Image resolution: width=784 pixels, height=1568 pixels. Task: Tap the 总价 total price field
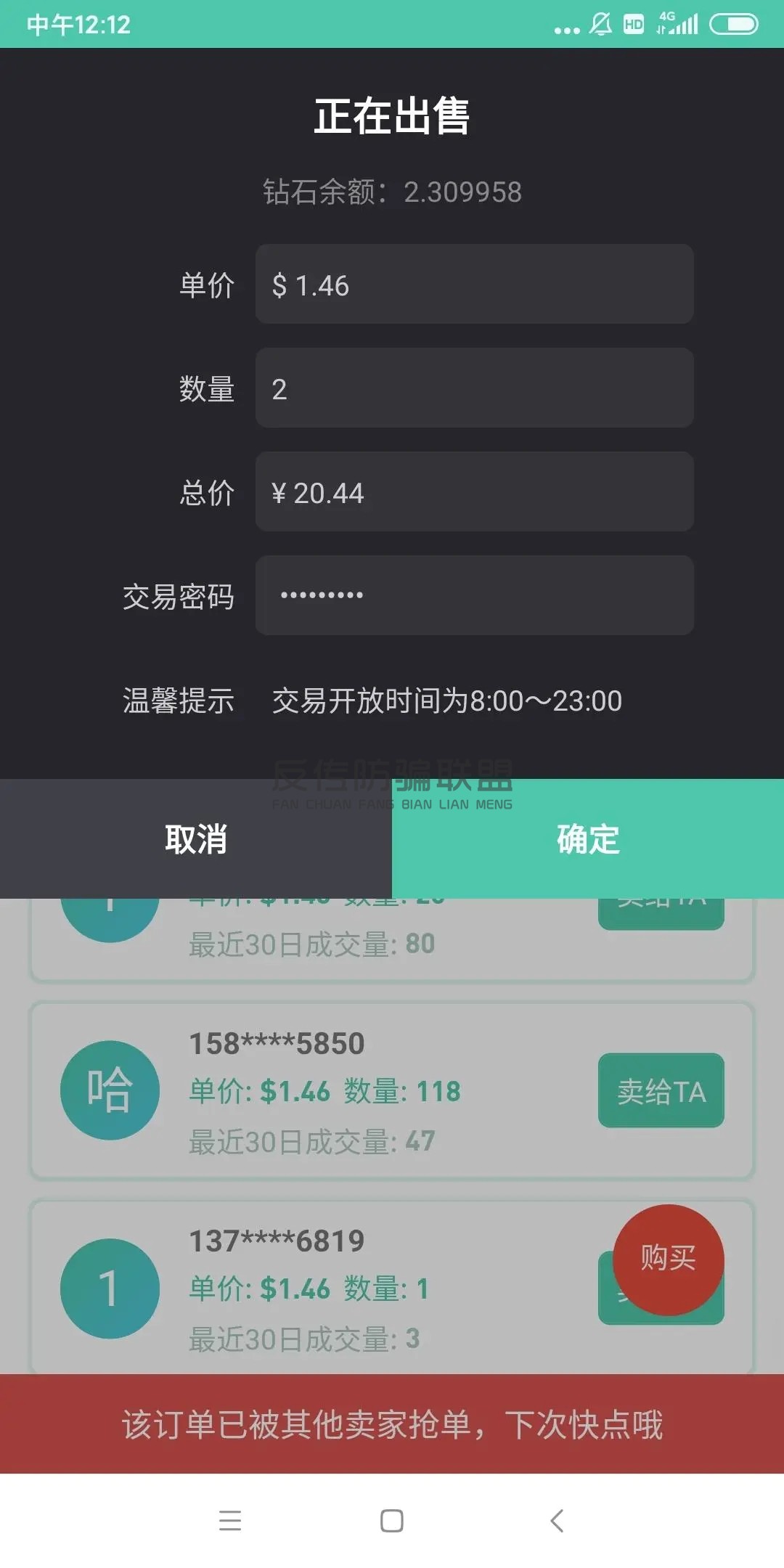click(474, 492)
